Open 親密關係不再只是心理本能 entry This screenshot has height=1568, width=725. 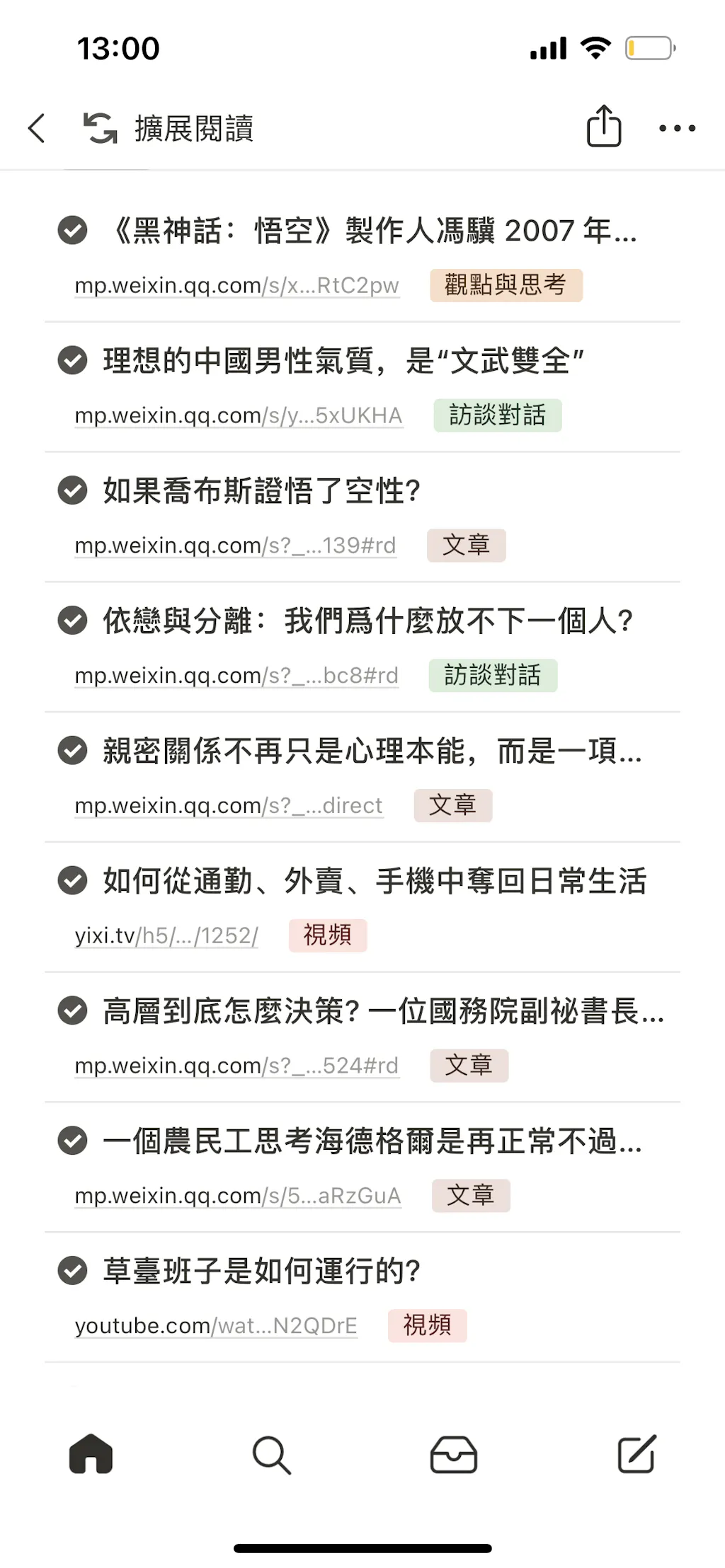[x=371, y=751]
